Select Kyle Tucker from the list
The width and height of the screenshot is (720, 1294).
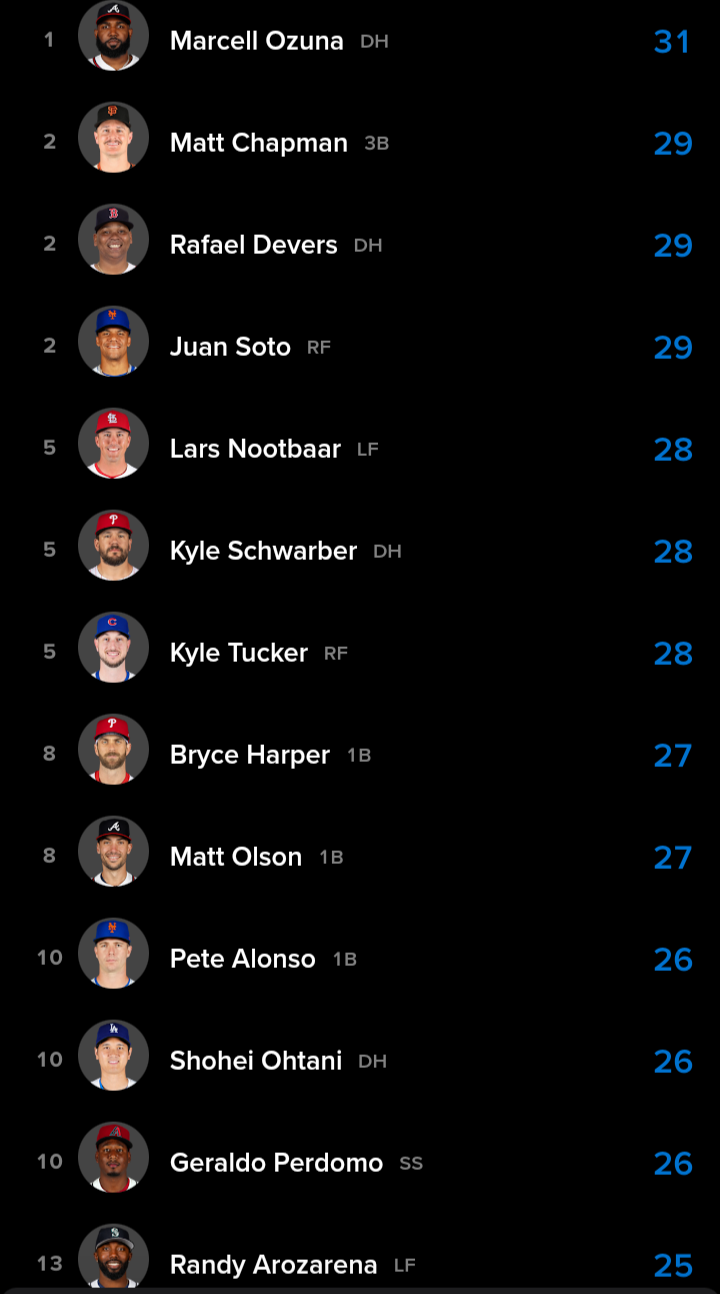(x=360, y=653)
